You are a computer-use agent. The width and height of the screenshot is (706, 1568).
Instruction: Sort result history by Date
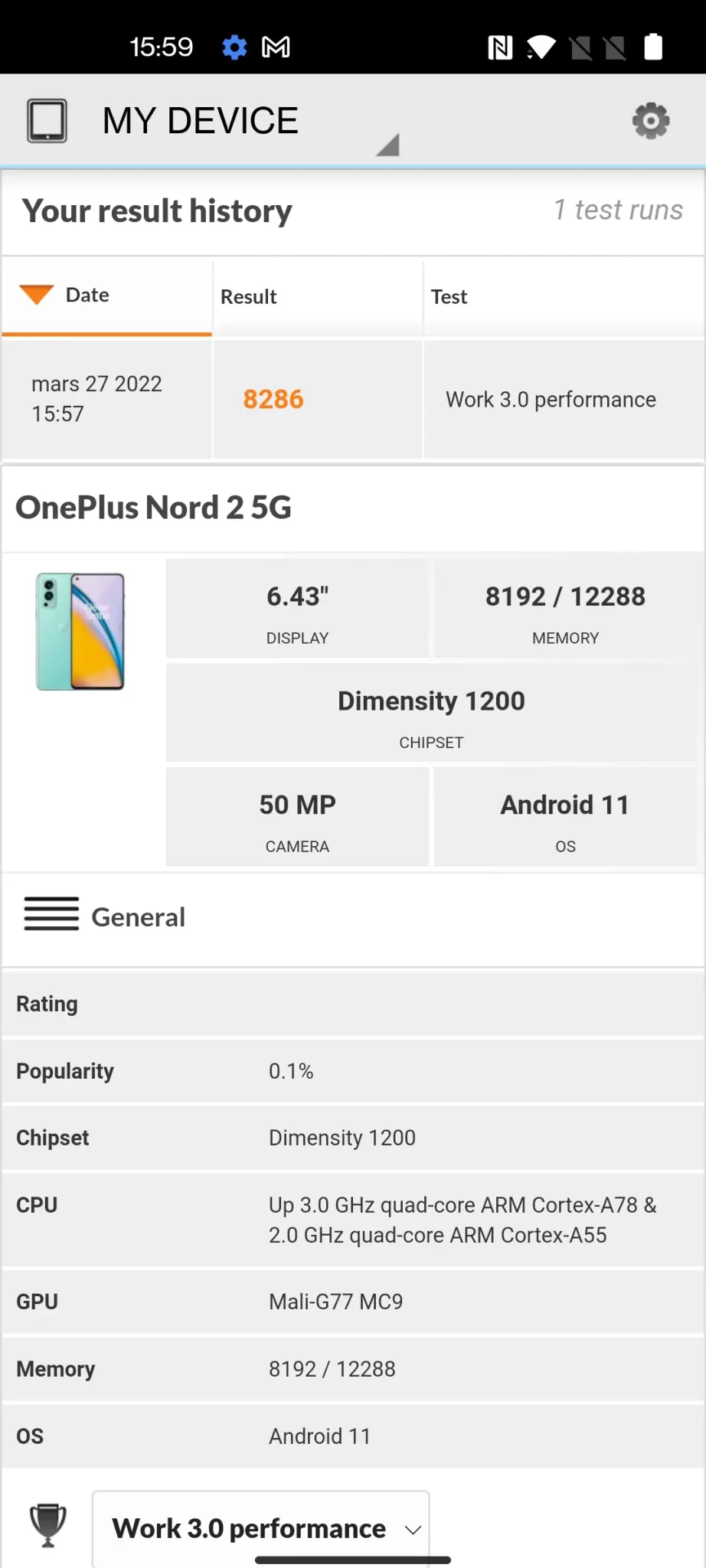[x=106, y=296]
